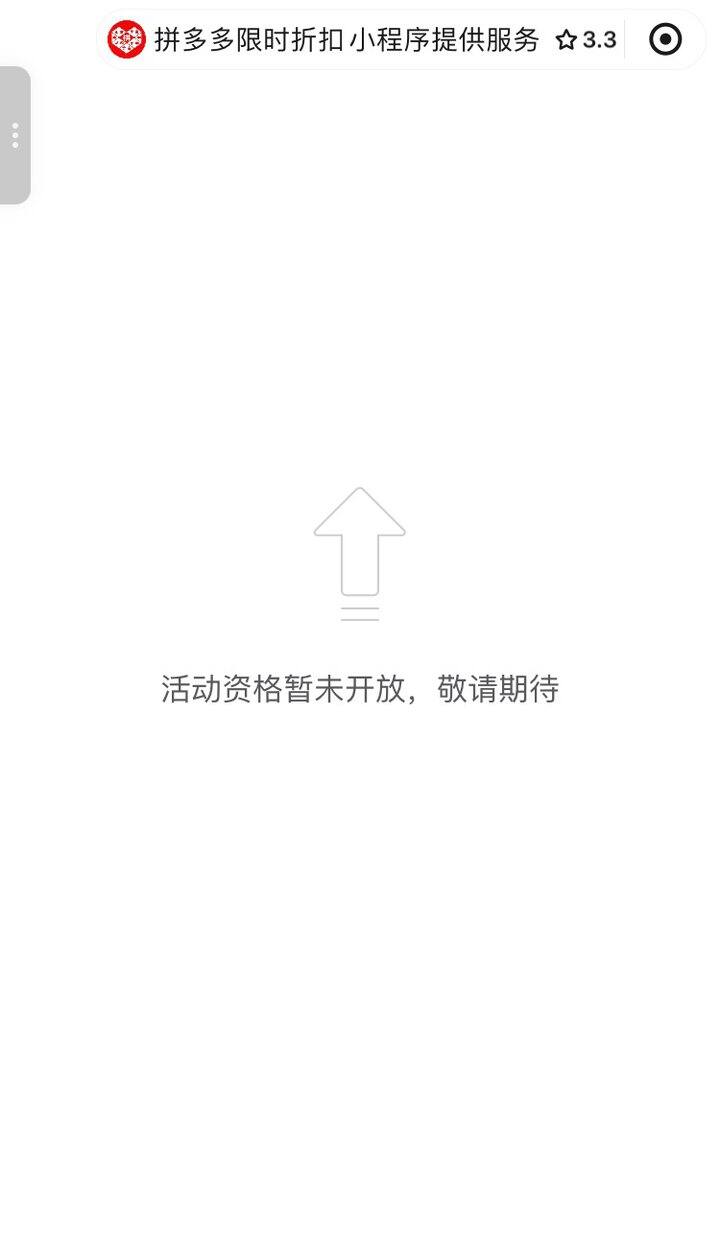
Task: Open the 拼多多限时折扣 mini program info capsule
Action: (330, 40)
